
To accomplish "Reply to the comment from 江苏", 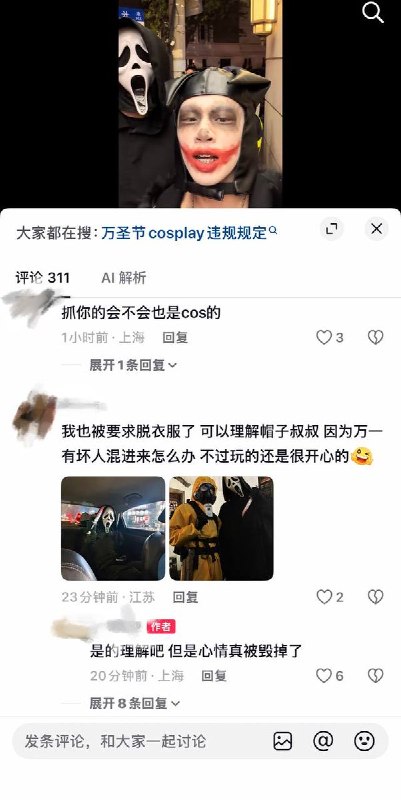I will pos(185,597).
